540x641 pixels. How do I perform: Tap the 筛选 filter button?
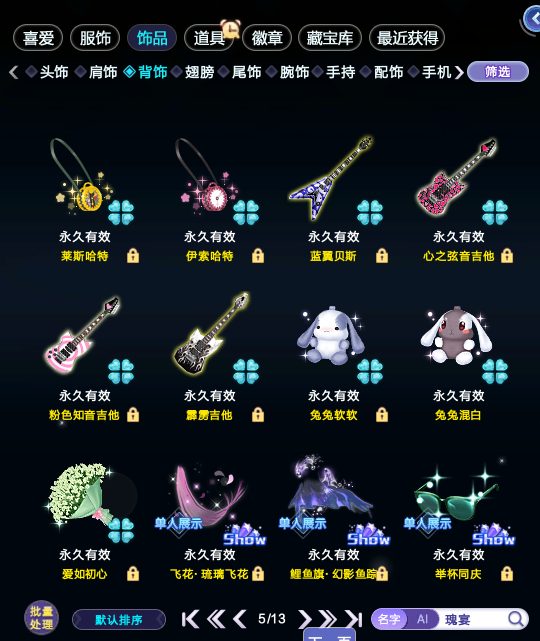pos(497,72)
